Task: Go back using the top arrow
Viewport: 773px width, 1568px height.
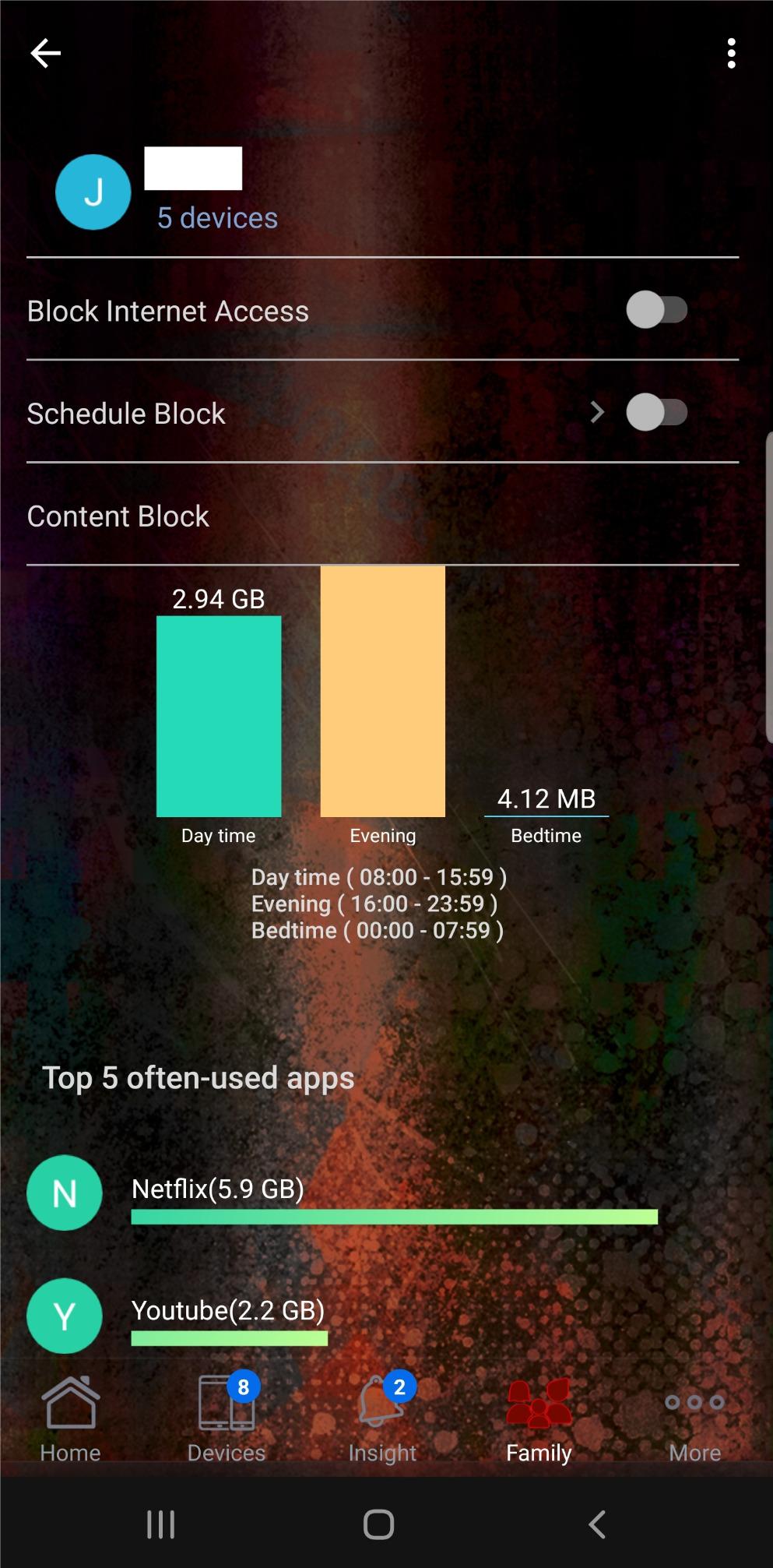Action: pos(45,53)
